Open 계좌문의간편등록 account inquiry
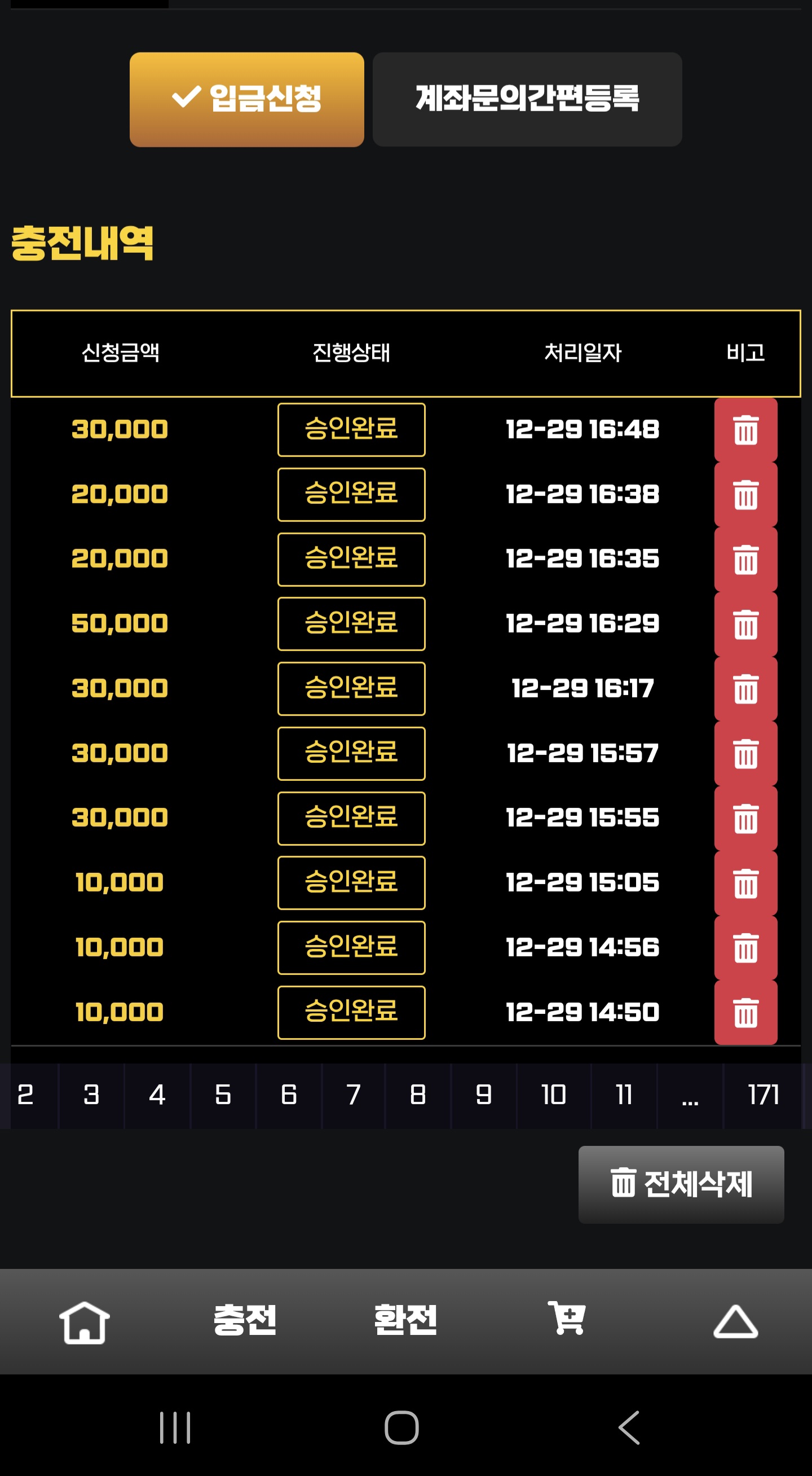 coord(527,99)
